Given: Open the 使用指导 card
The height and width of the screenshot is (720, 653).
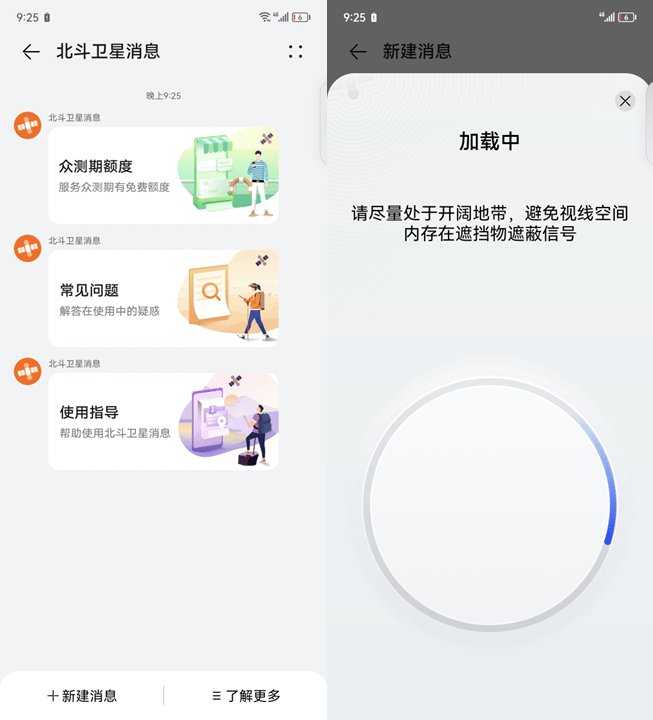Looking at the screenshot, I should pos(163,421).
